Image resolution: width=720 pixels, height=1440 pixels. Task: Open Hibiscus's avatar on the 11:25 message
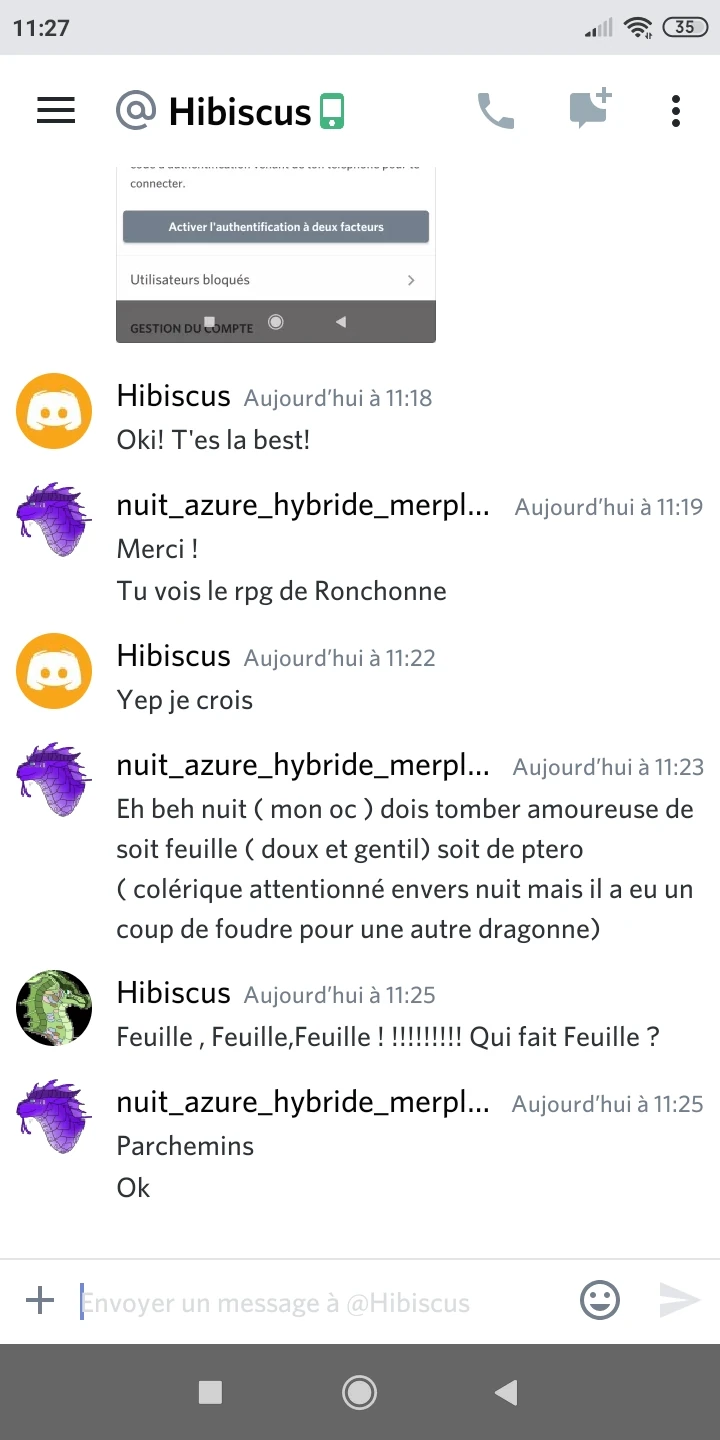pos(54,1008)
